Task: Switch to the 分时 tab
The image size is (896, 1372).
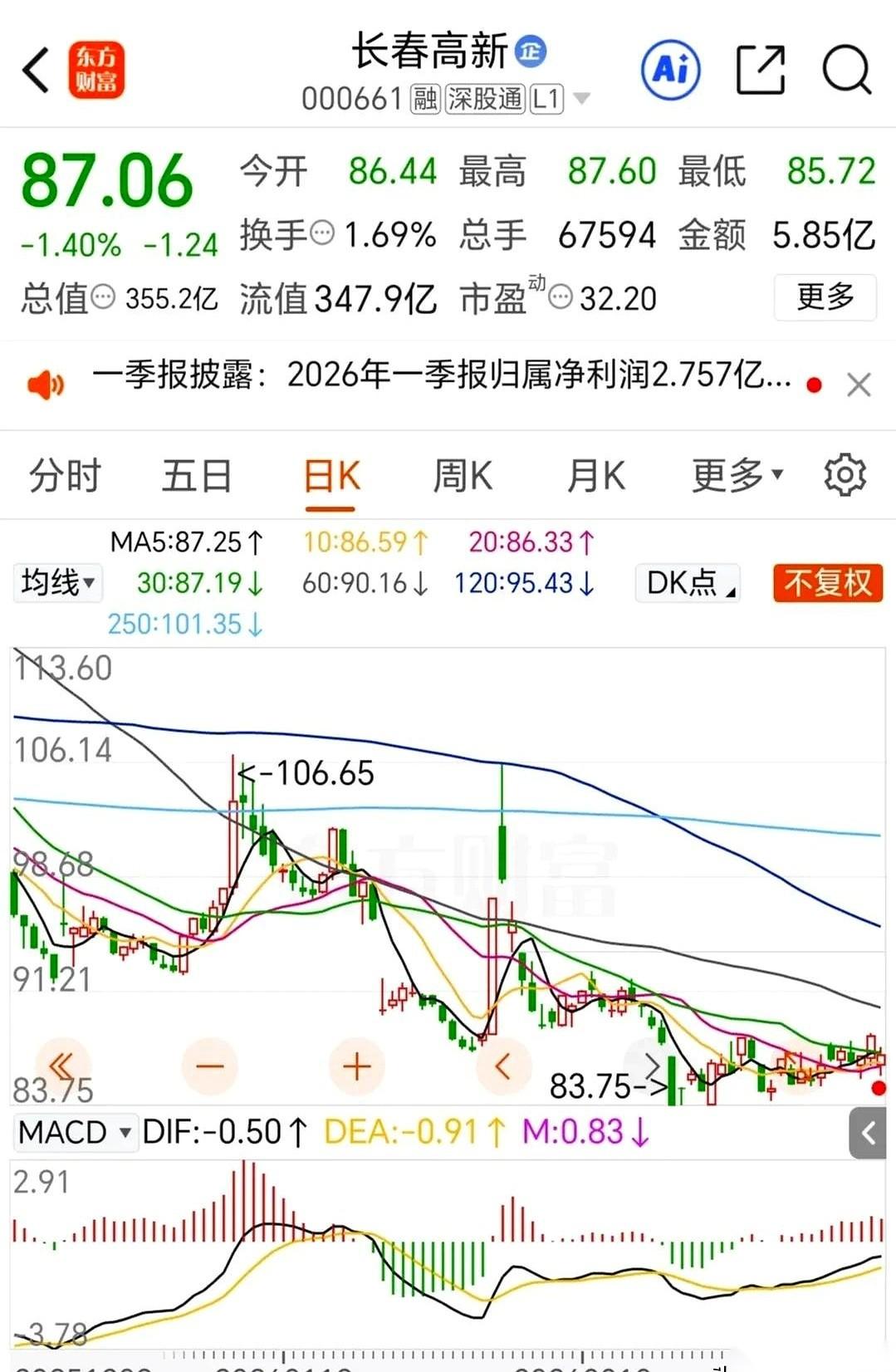Action: point(66,477)
